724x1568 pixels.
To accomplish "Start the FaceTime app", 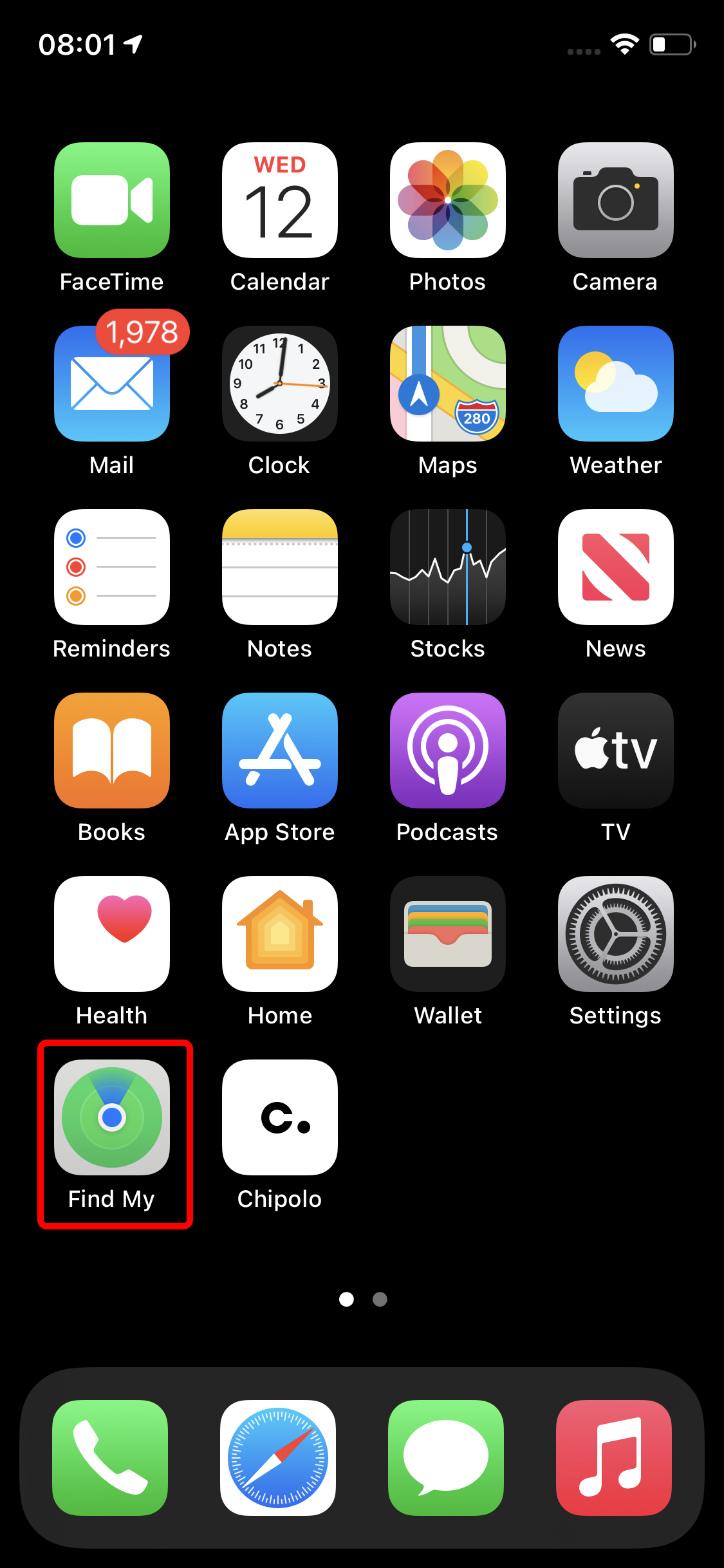I will click(112, 200).
